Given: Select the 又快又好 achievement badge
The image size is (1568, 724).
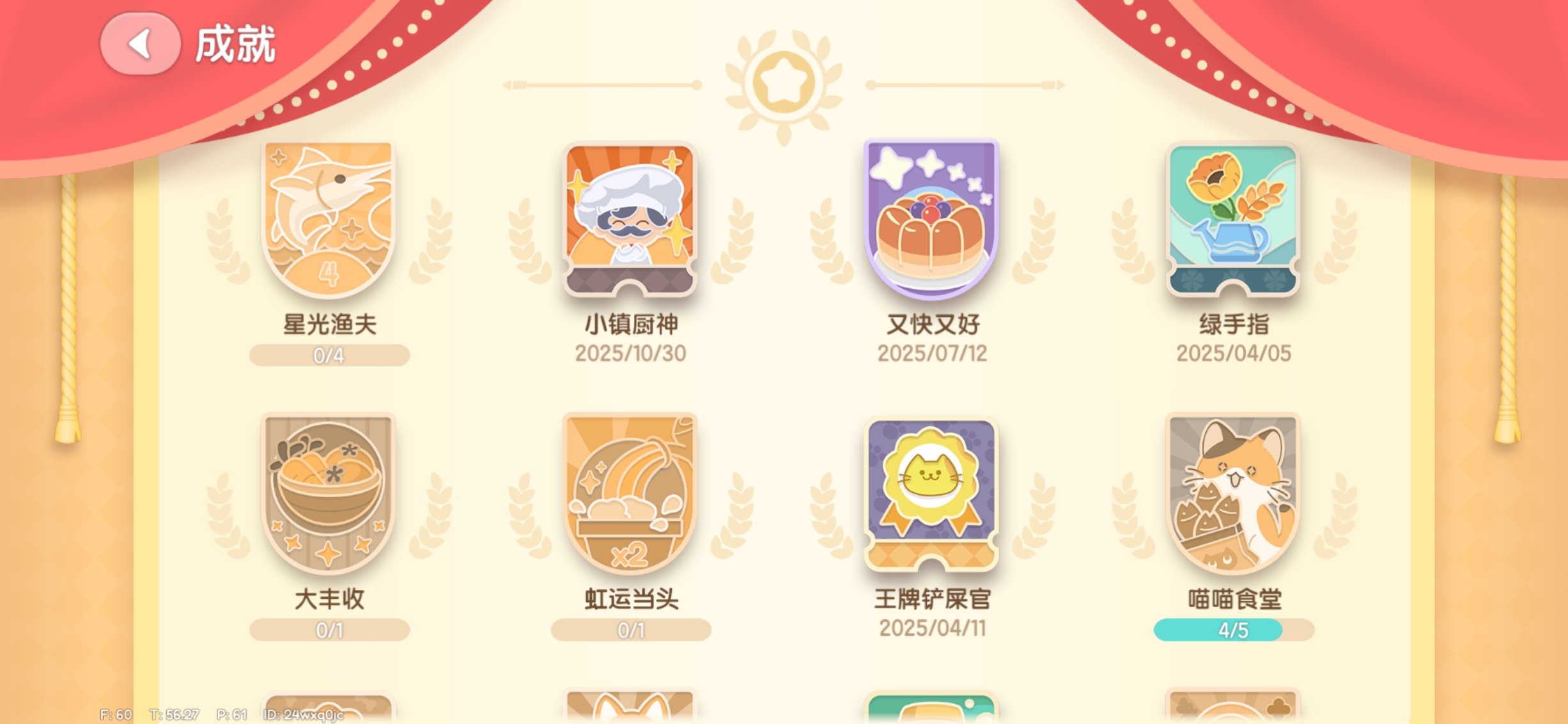Looking at the screenshot, I should pos(931,220).
